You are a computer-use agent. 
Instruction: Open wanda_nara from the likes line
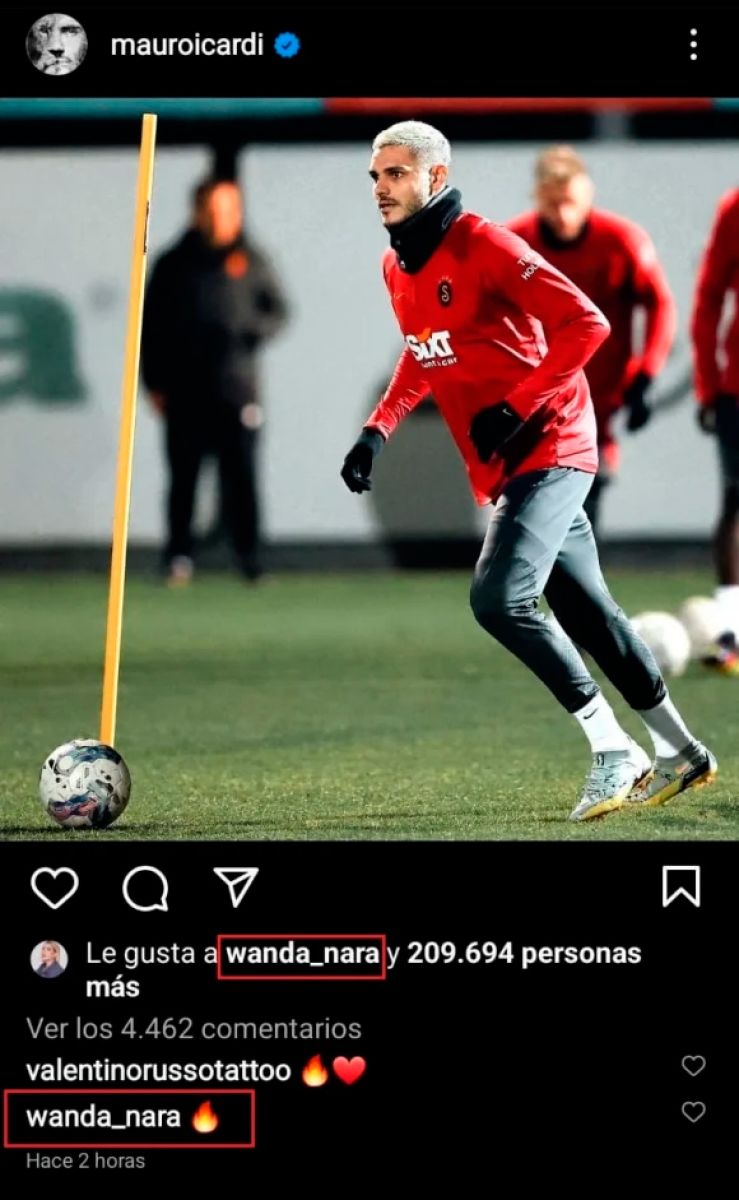302,955
